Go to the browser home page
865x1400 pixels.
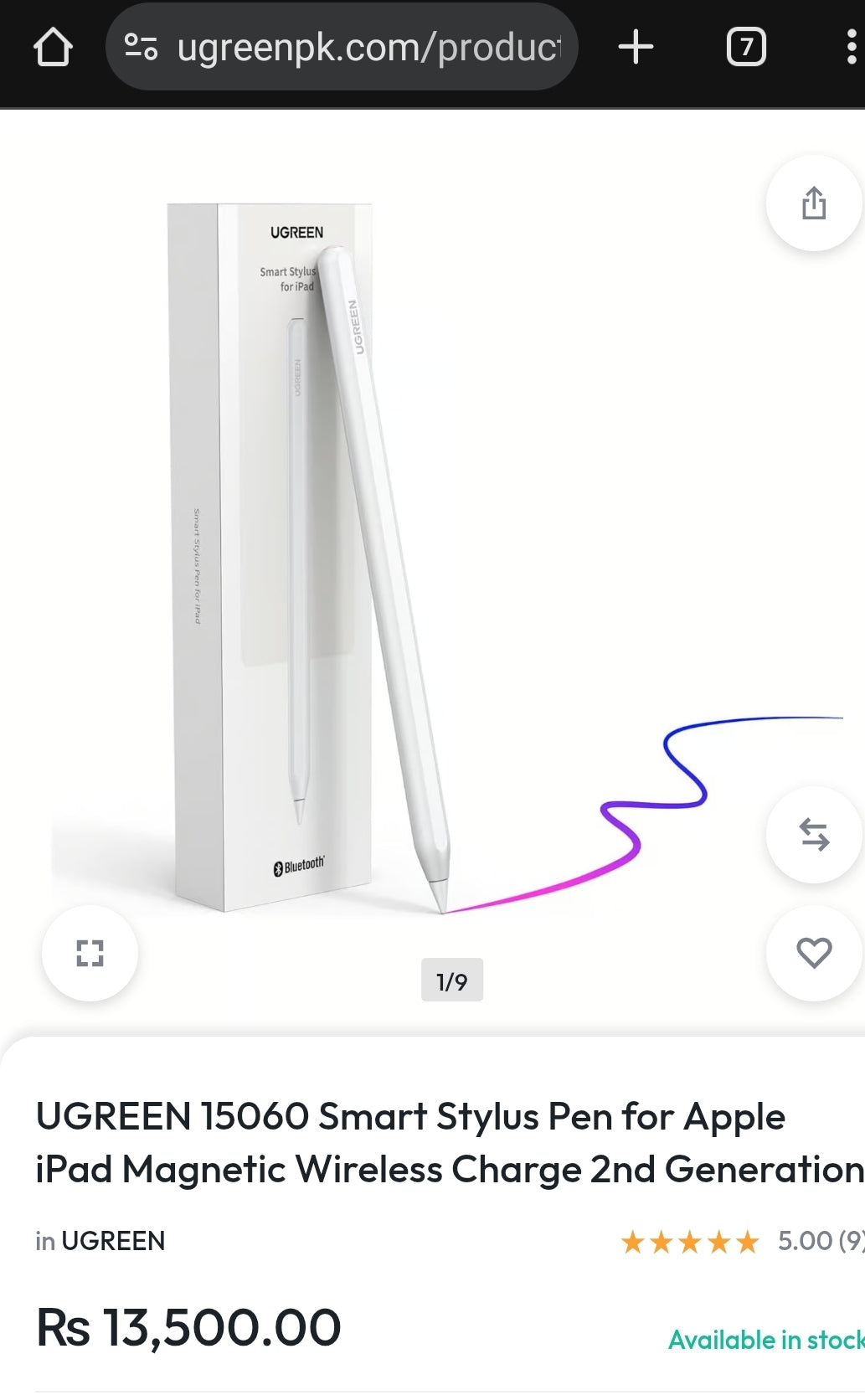53,47
